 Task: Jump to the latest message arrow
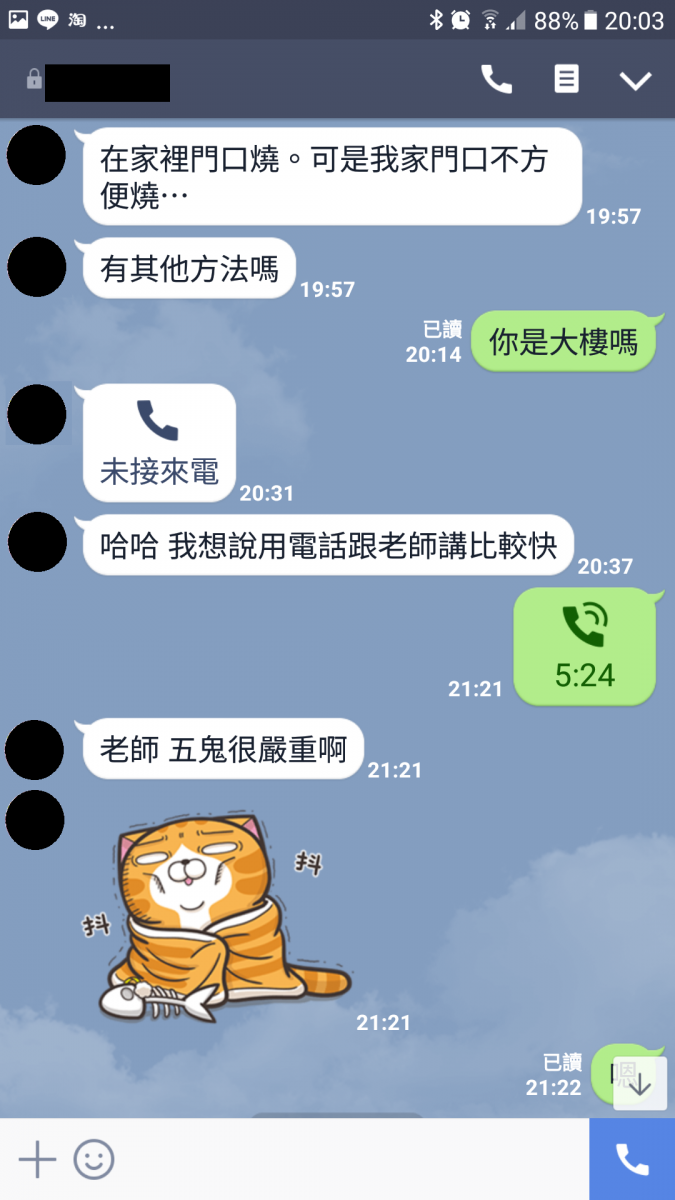(x=640, y=1083)
